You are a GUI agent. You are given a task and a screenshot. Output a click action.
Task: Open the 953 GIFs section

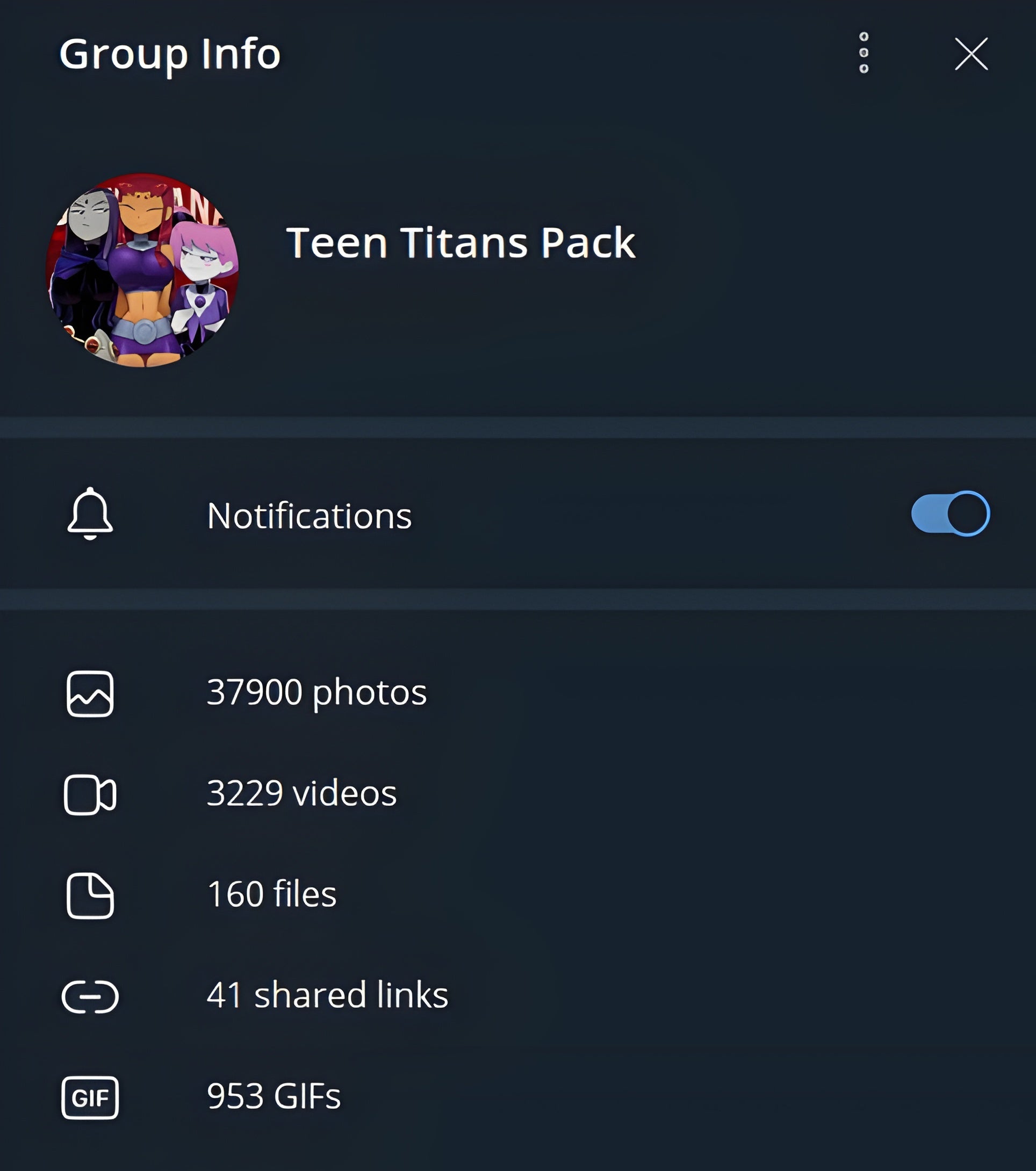[x=274, y=1096]
